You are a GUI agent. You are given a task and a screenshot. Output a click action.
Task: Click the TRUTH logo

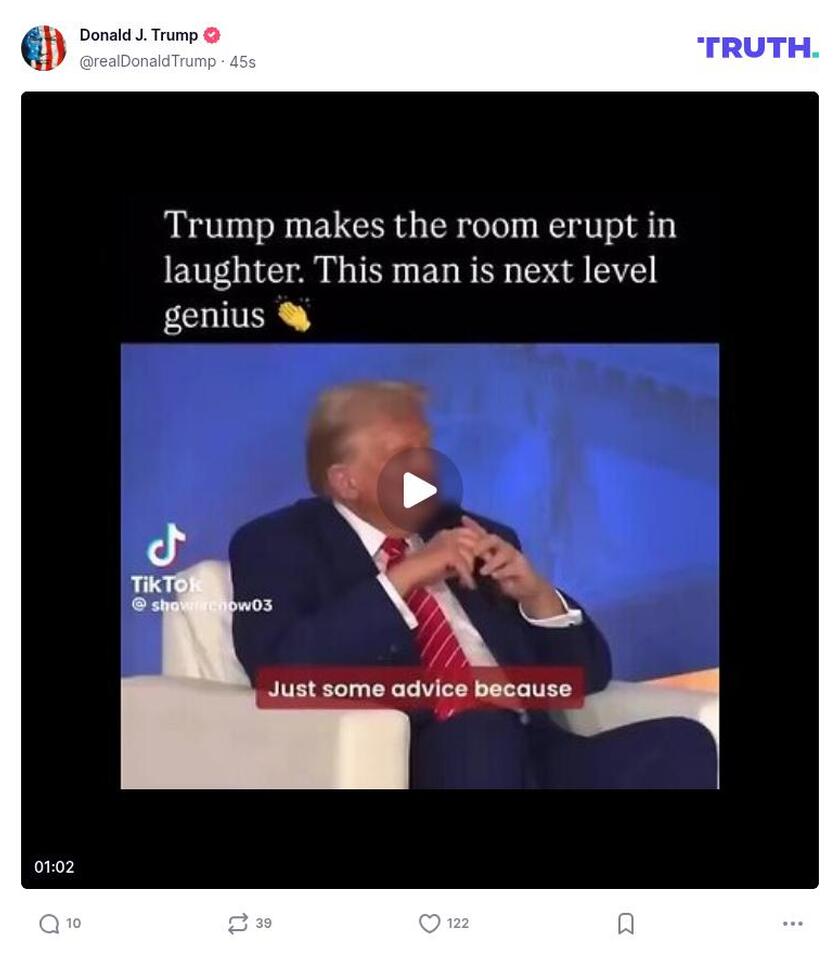tap(757, 45)
